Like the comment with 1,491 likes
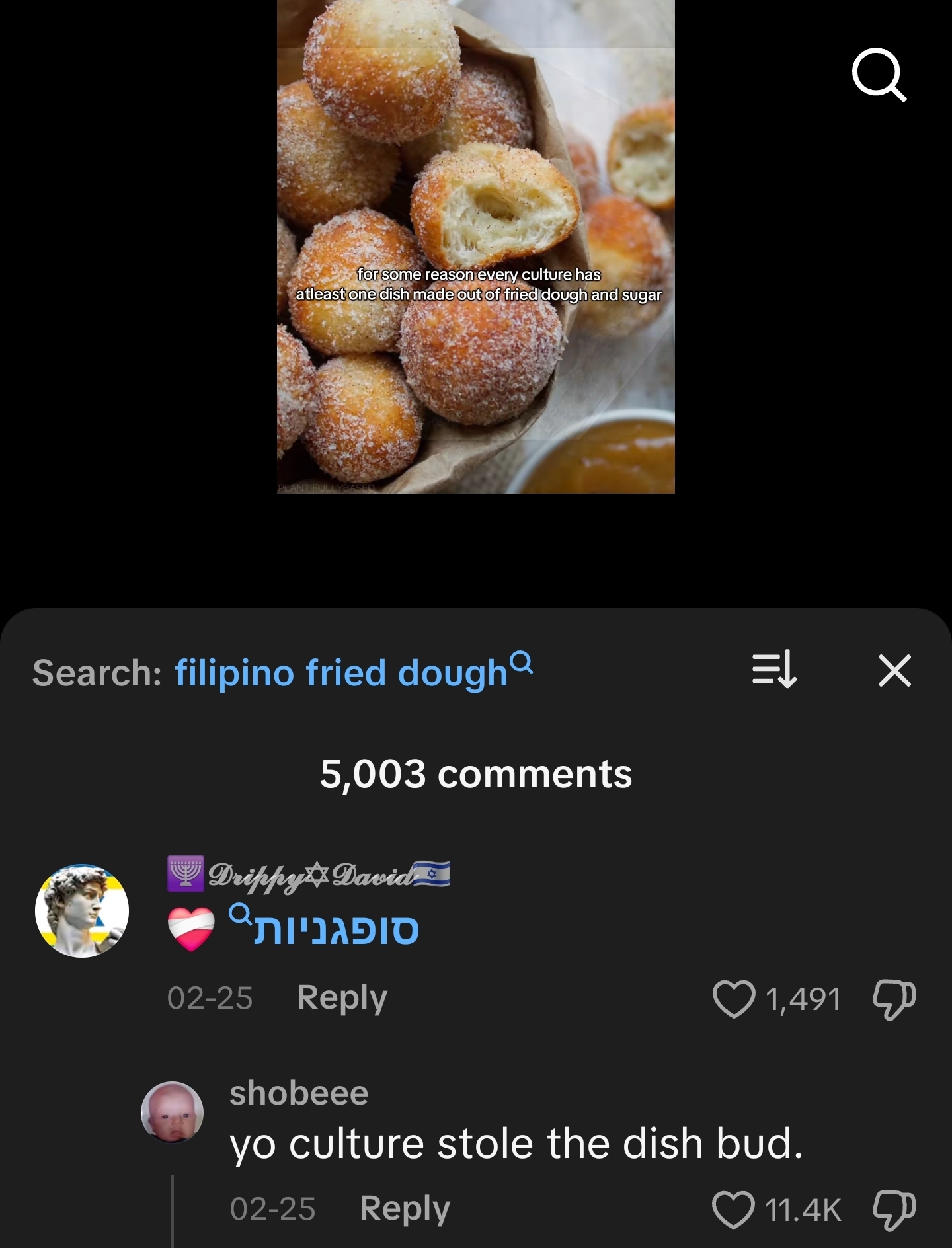This screenshot has width=952, height=1248. [734, 998]
